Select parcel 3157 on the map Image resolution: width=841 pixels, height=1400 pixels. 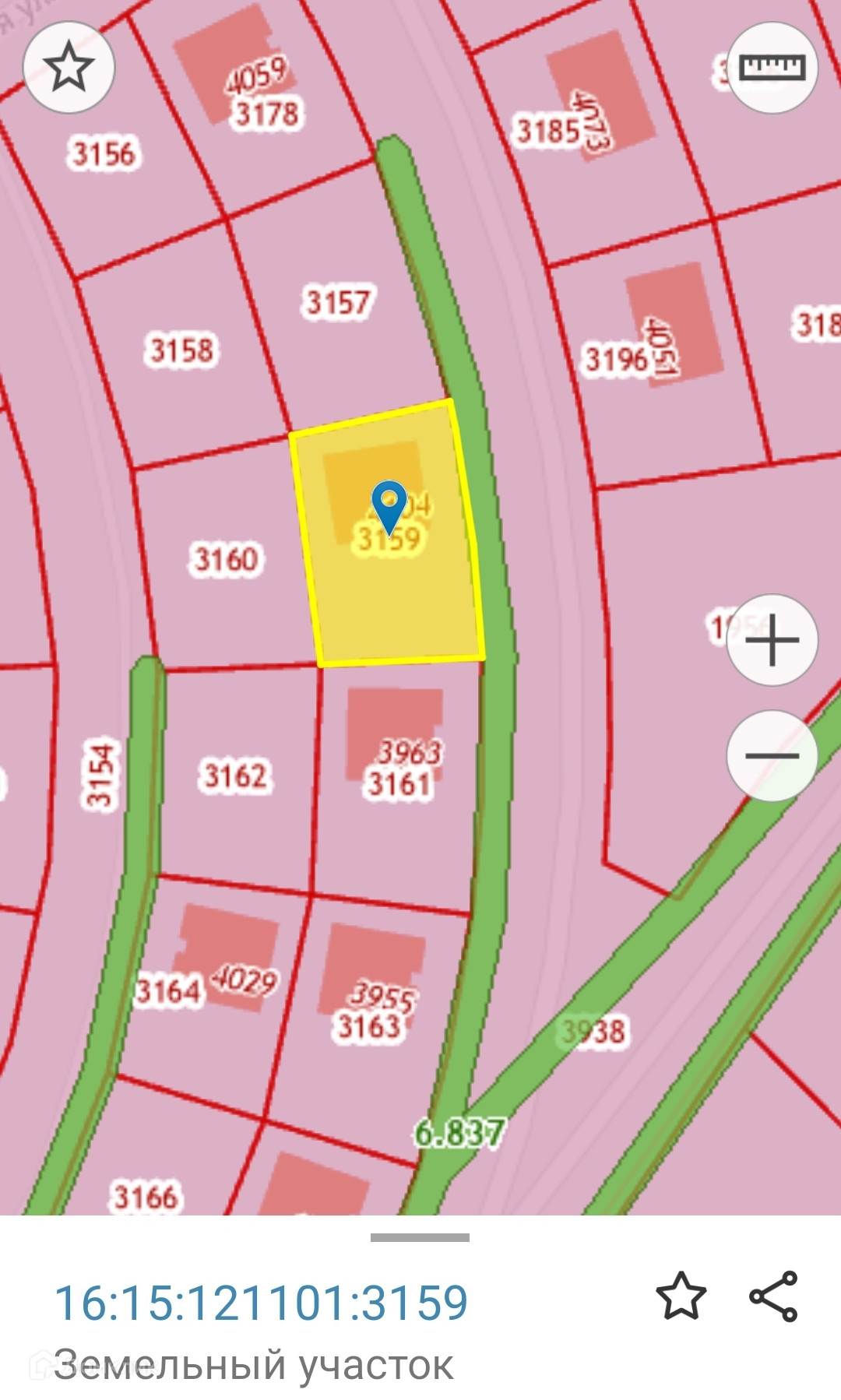click(x=338, y=302)
